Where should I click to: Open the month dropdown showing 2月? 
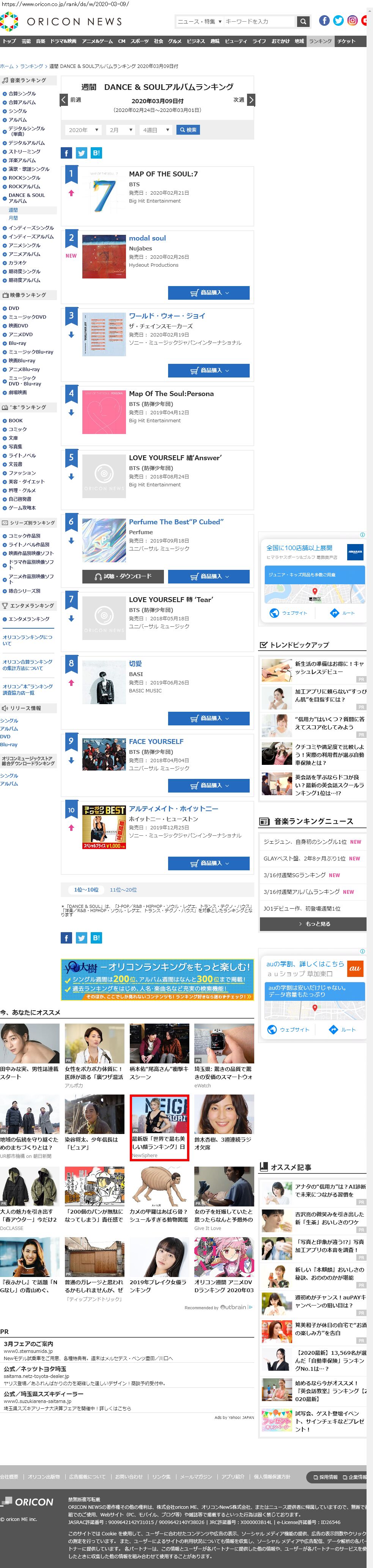point(121,130)
